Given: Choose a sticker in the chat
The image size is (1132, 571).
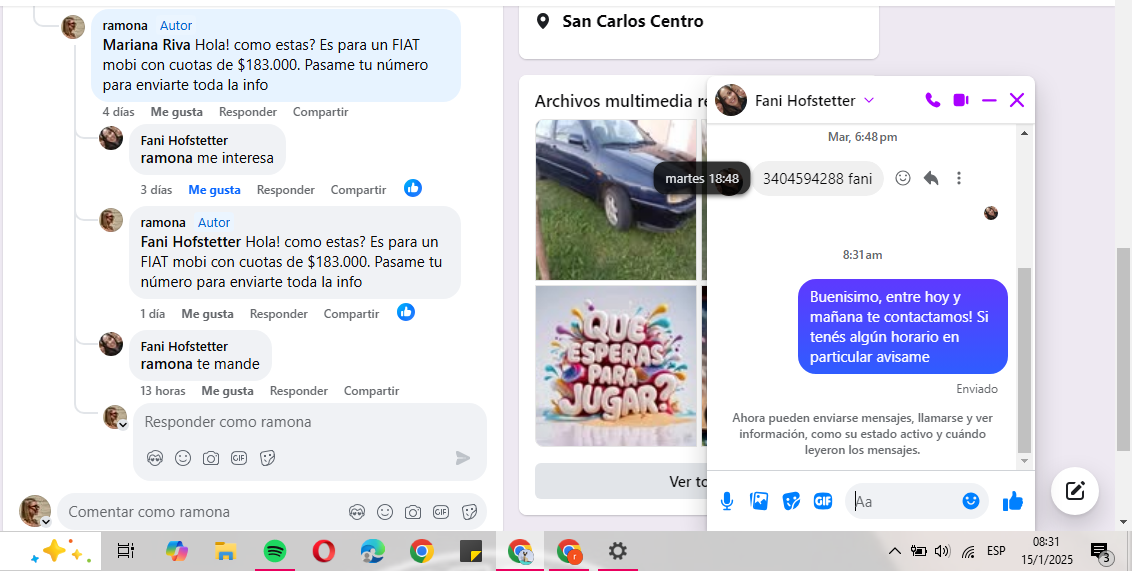Looking at the screenshot, I should pyautogui.click(x=791, y=501).
